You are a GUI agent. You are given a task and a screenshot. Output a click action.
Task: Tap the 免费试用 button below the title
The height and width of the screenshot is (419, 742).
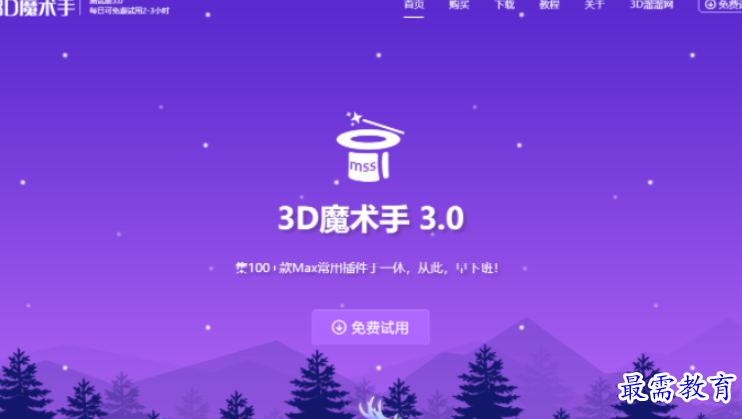coord(370,327)
